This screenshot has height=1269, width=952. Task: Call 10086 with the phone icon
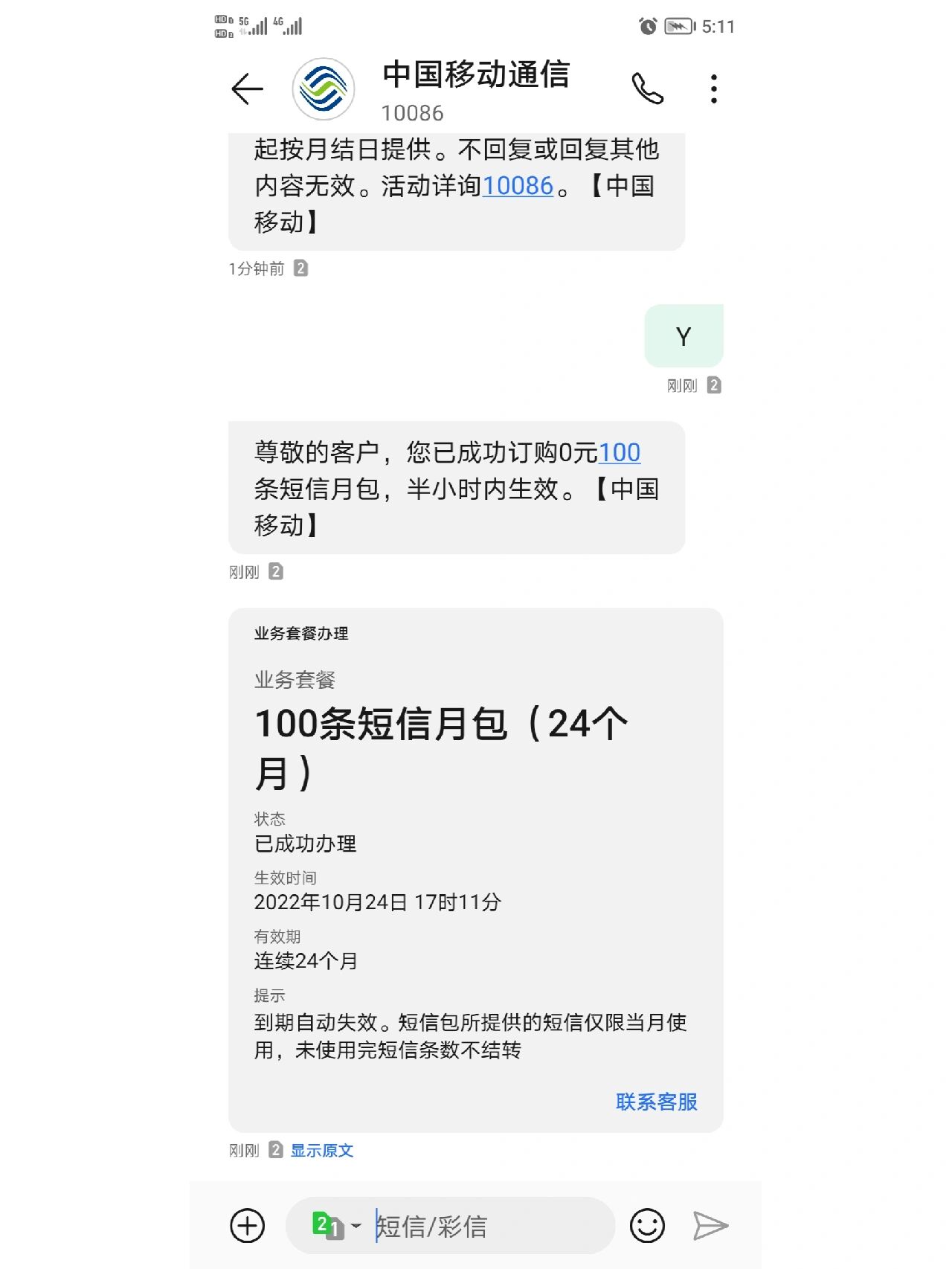tap(647, 89)
